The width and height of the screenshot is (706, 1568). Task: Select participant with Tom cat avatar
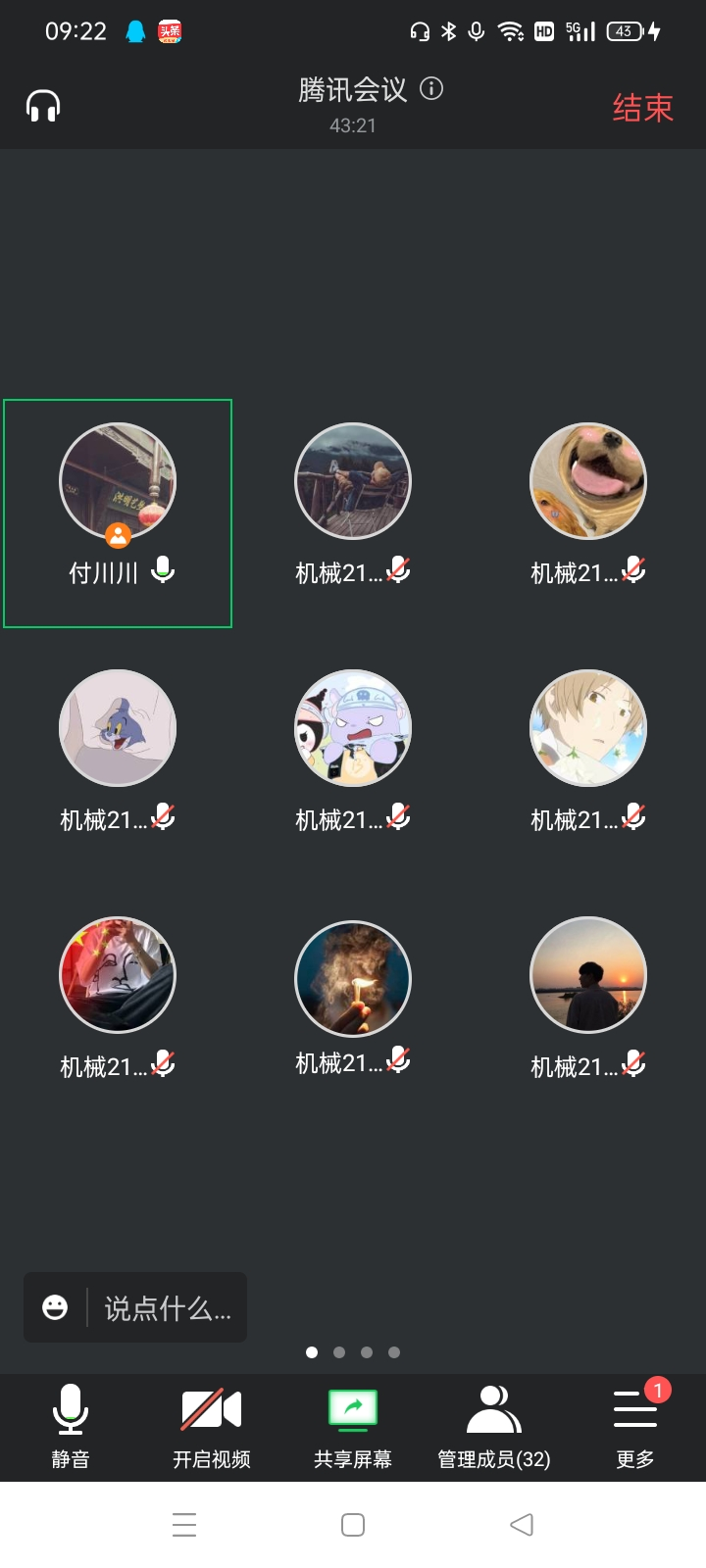(118, 728)
